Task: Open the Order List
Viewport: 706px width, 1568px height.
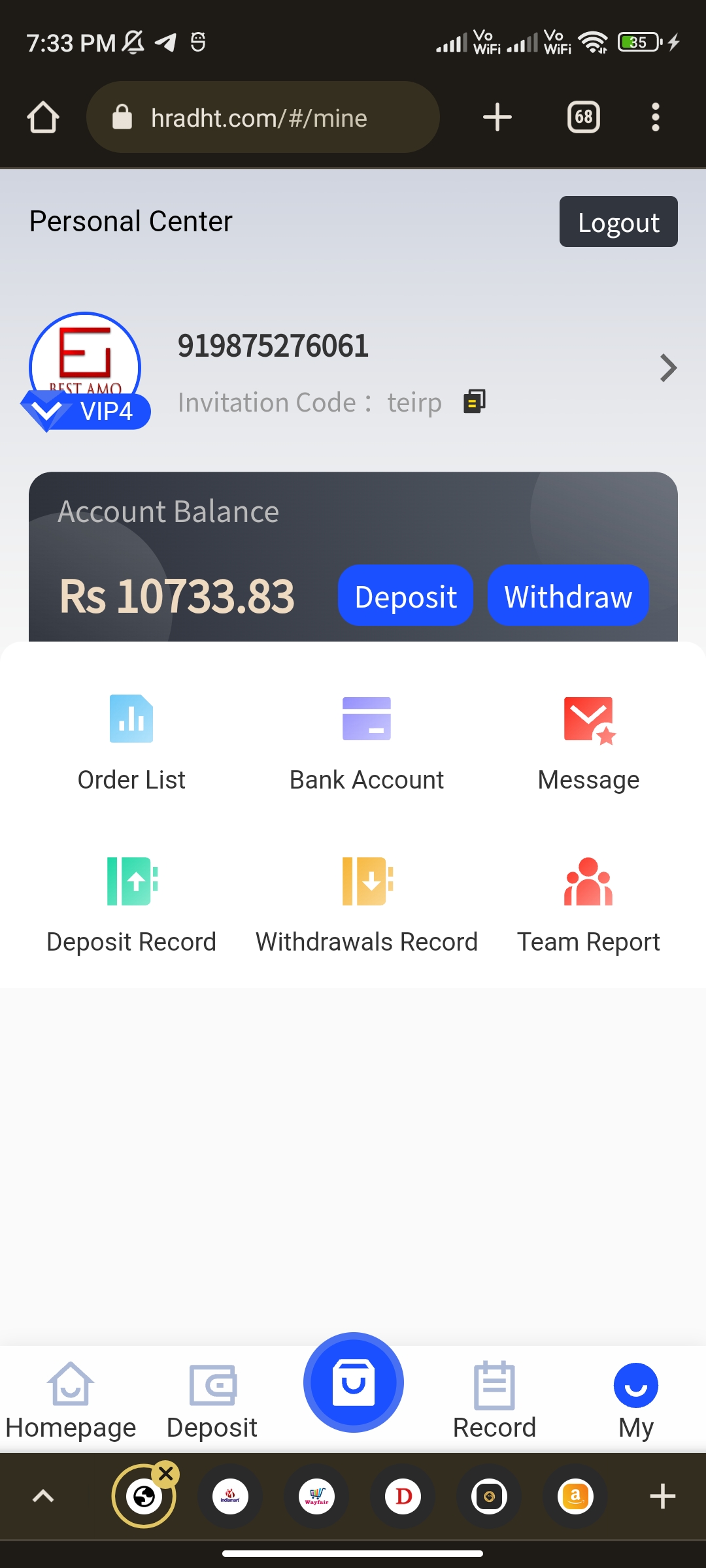Action: (x=131, y=742)
